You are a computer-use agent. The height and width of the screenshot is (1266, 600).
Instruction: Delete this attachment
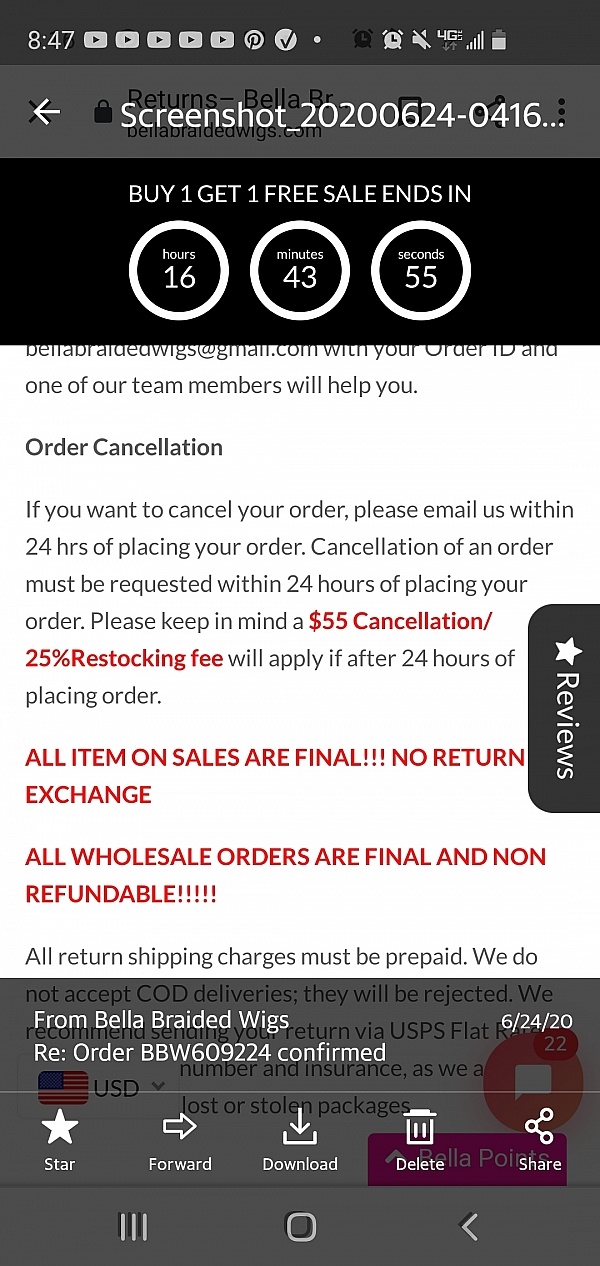(x=420, y=1140)
